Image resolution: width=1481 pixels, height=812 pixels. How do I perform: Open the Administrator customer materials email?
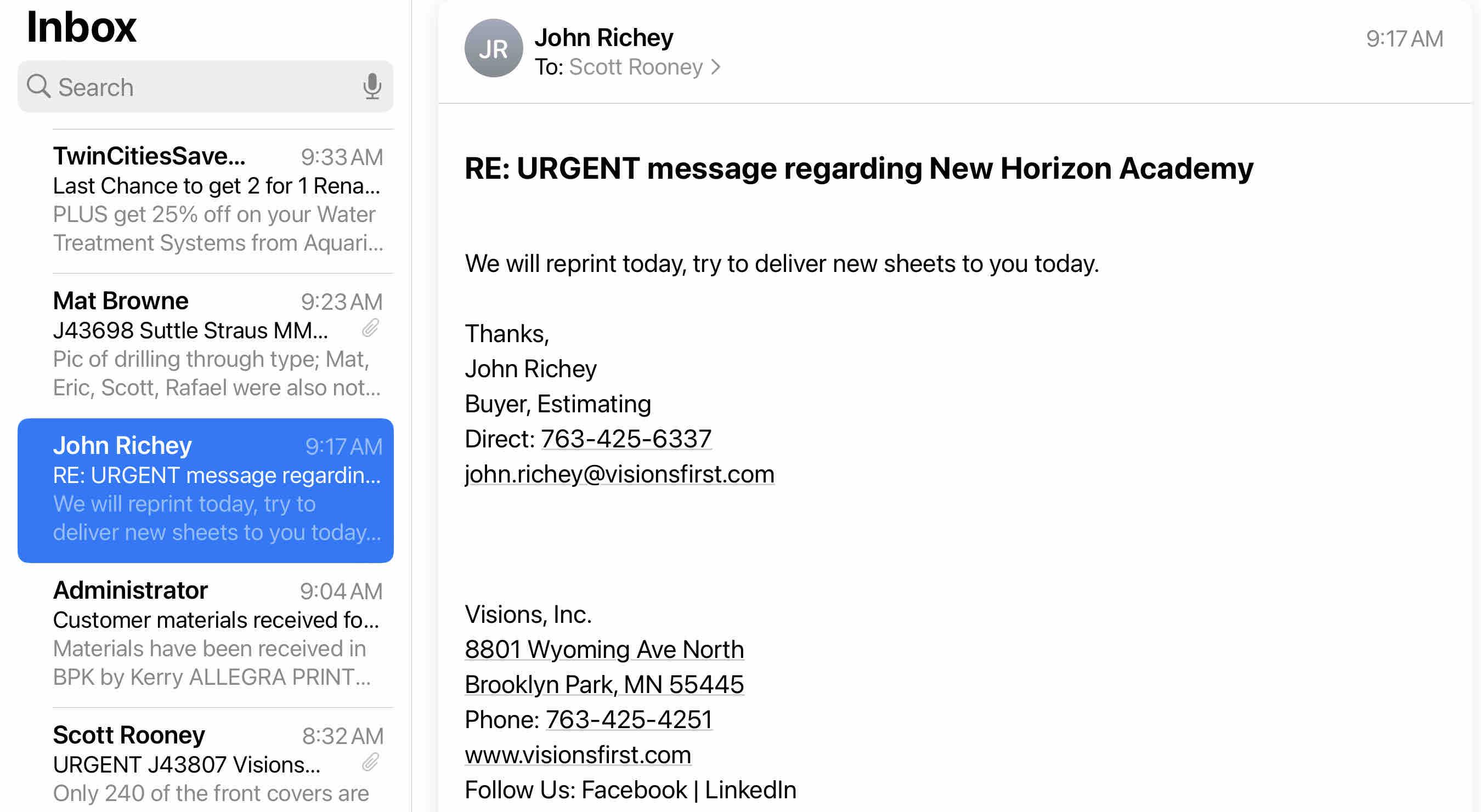(x=217, y=633)
